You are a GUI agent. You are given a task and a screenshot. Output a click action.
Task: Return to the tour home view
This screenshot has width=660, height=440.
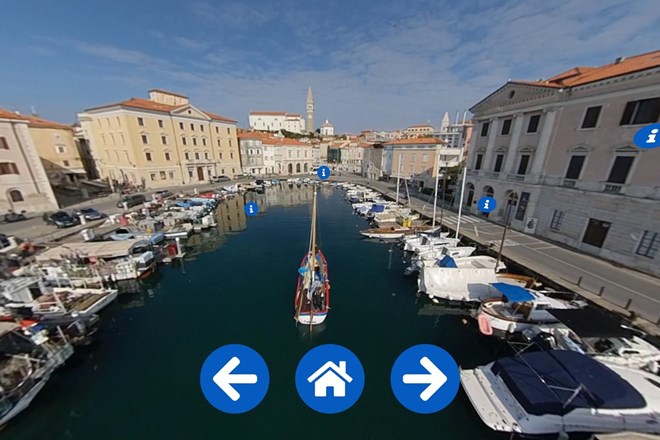coord(329,379)
